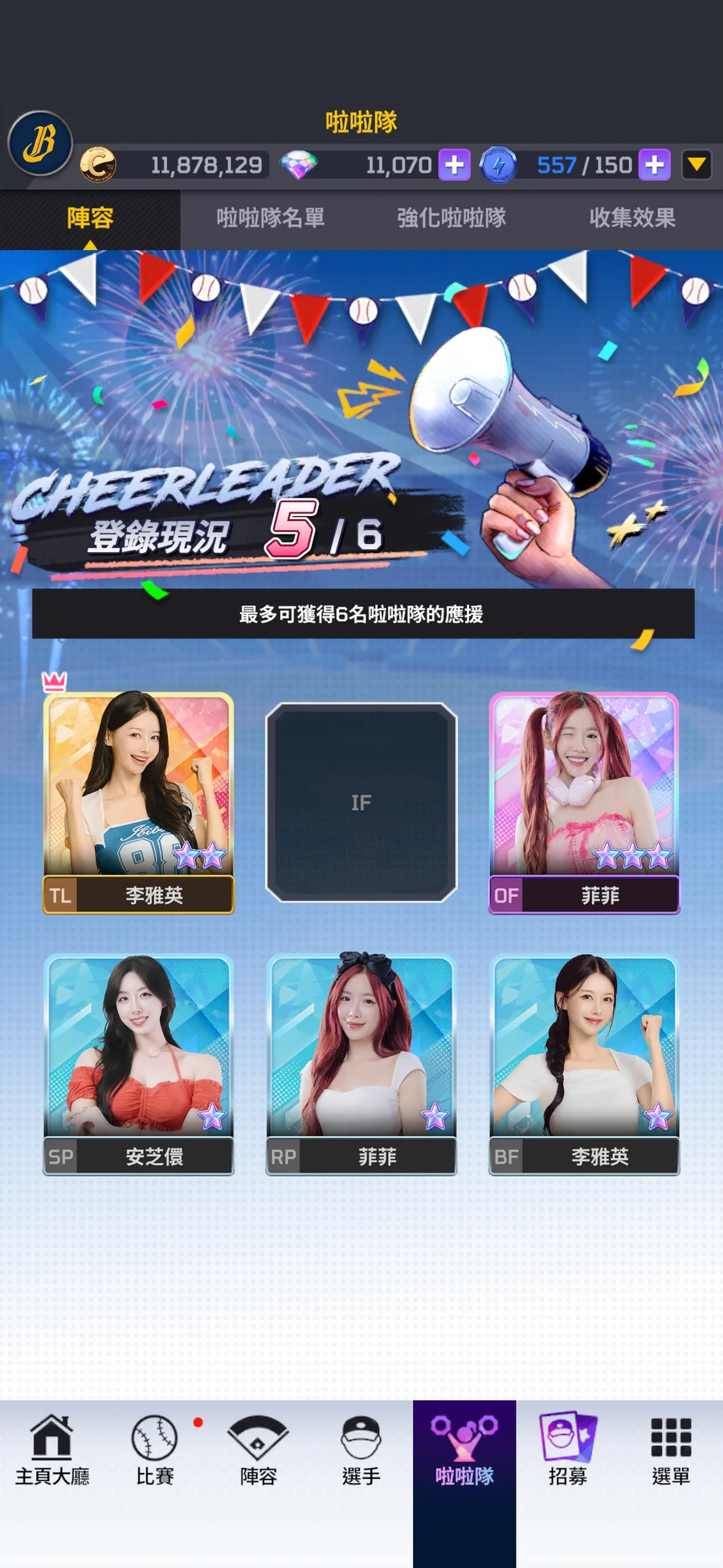723x1568 pixels.
Task: Open 啦啦隊 in the bottom navigation
Action: click(x=464, y=1451)
